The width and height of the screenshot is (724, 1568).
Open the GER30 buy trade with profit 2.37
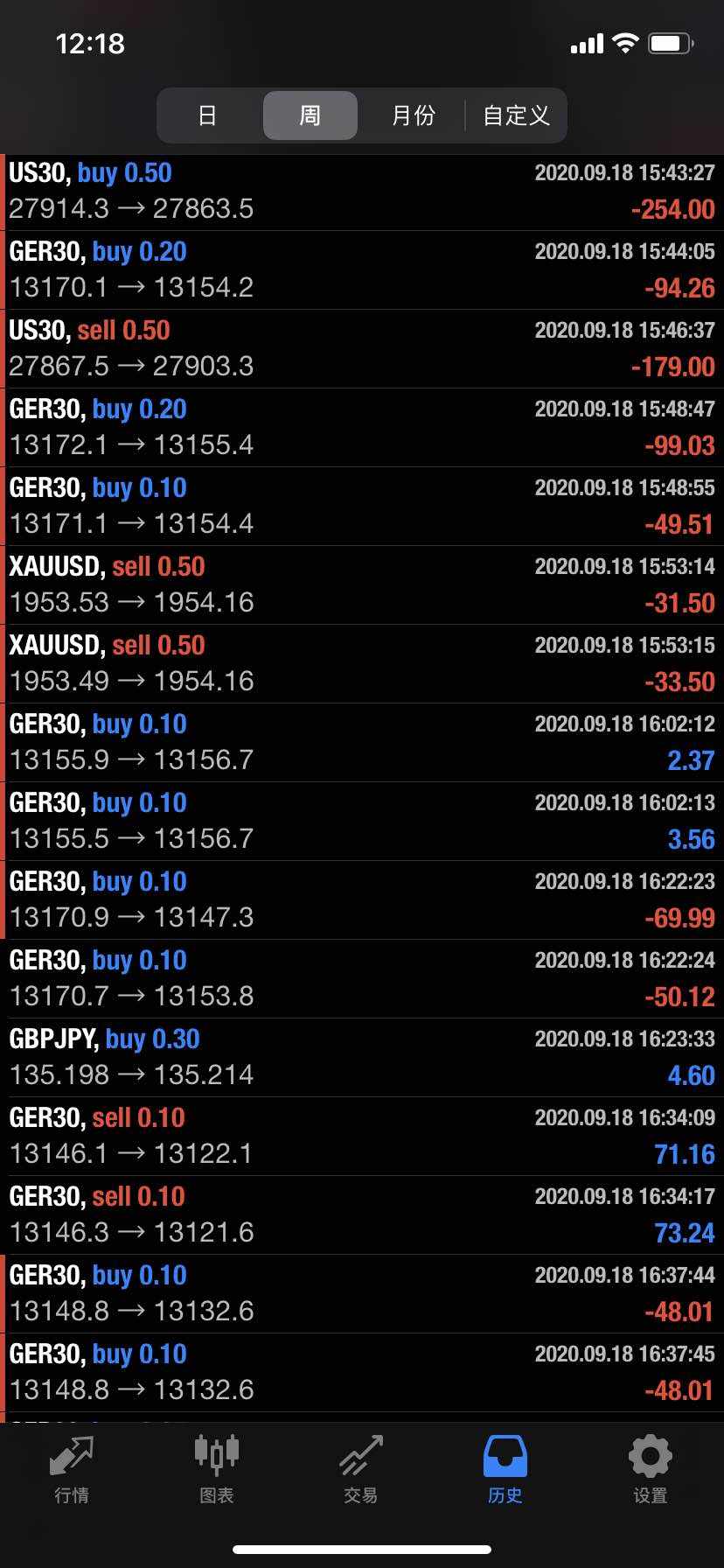[362, 743]
